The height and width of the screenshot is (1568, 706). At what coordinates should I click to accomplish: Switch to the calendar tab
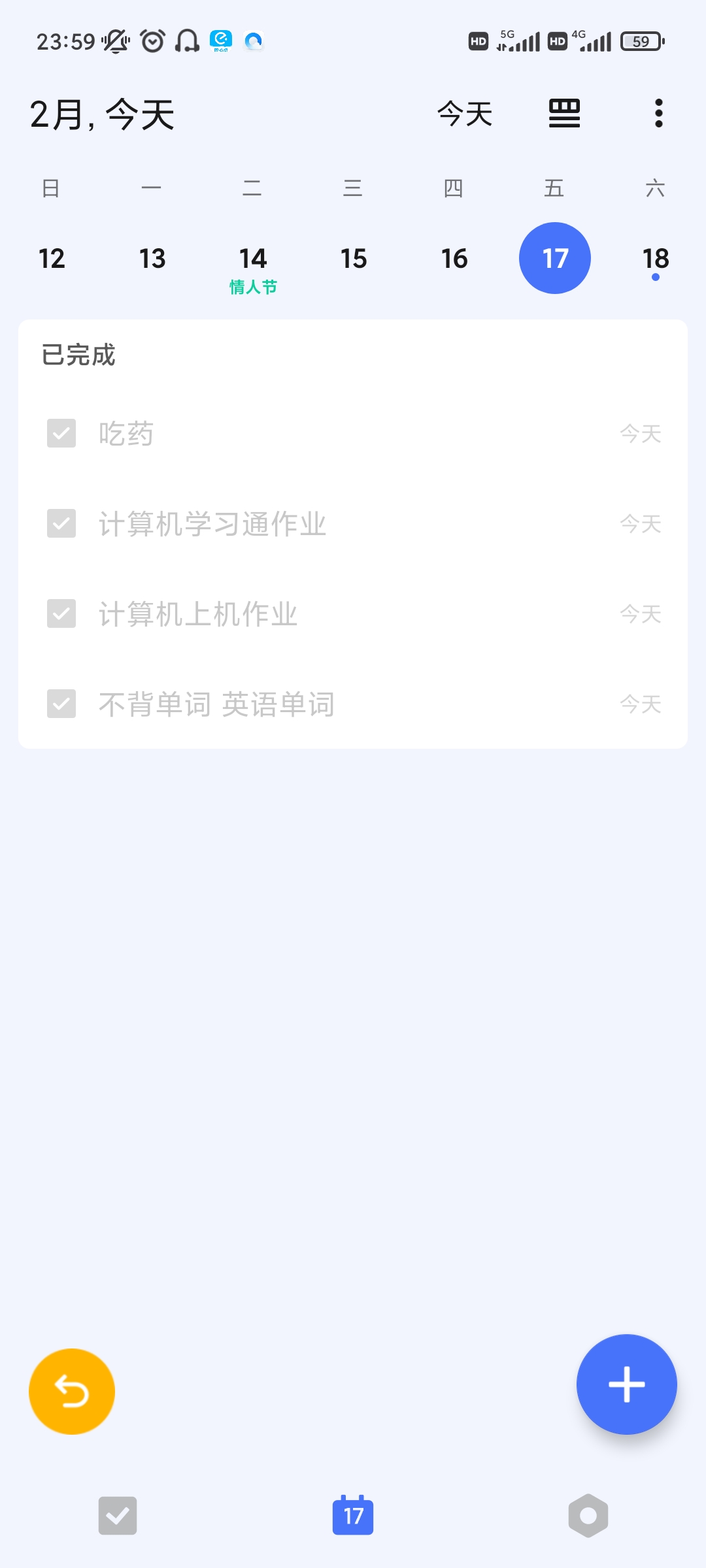(353, 1516)
